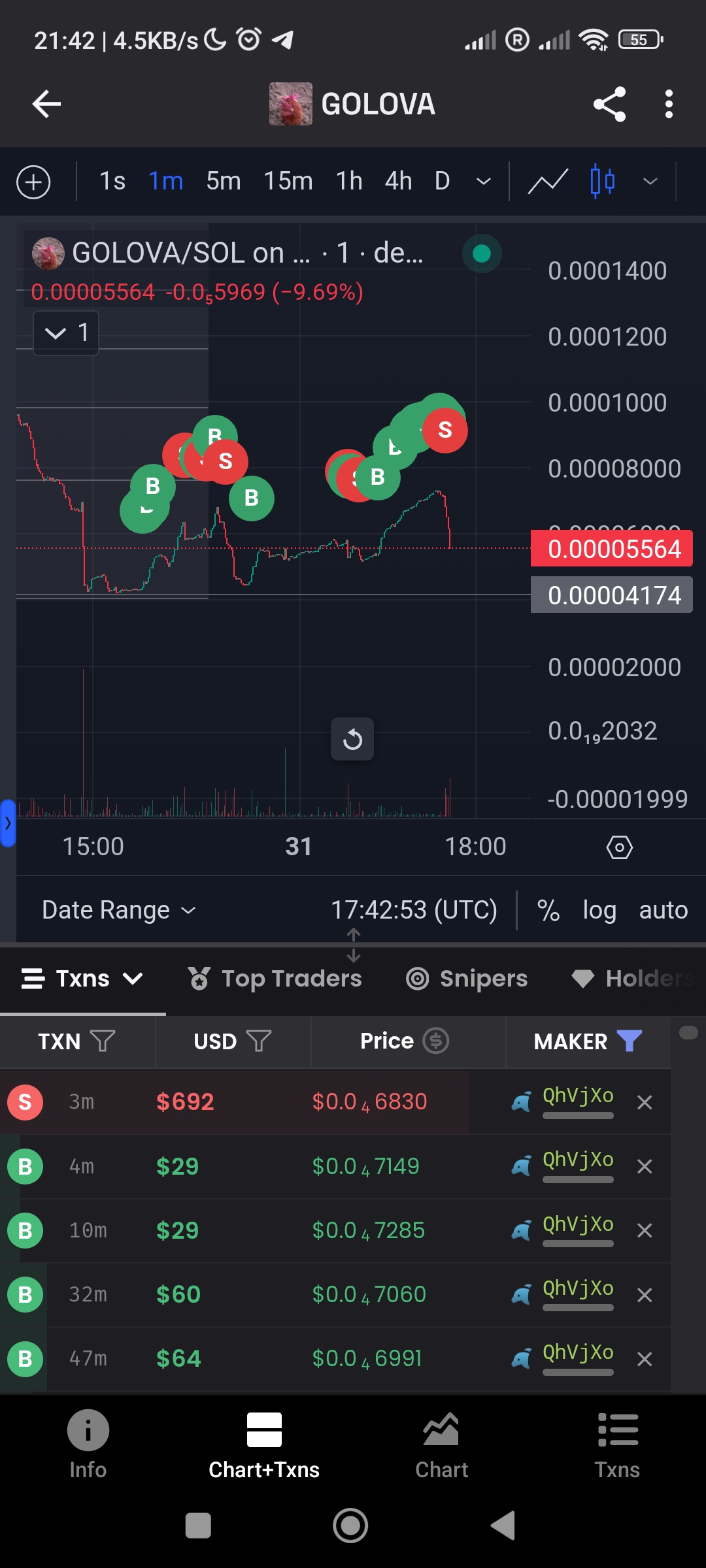This screenshot has height=1568, width=706.
Task: Choose the 15m timeframe
Action: (288, 181)
